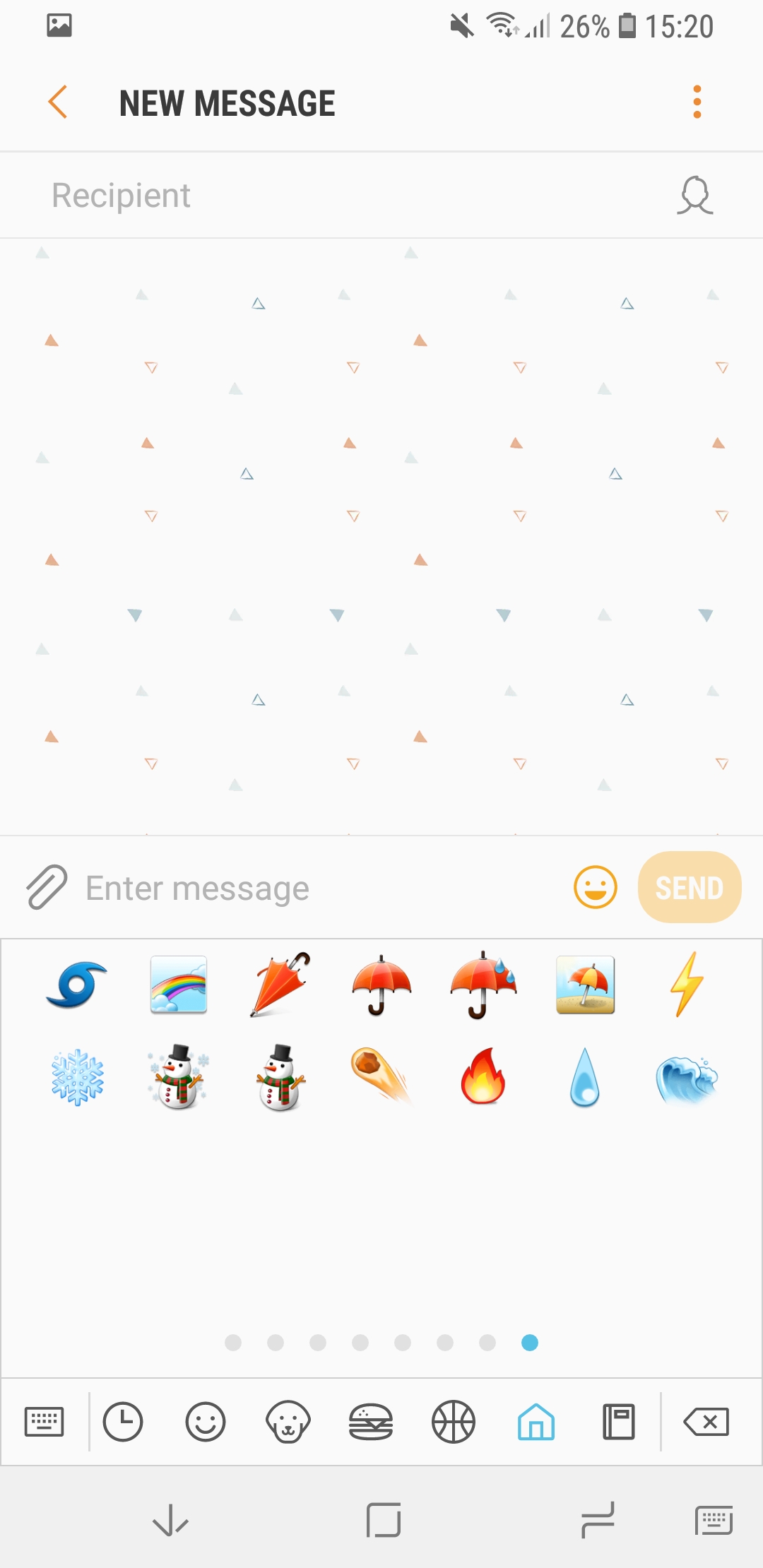Insert the rainbow emoji

click(179, 985)
